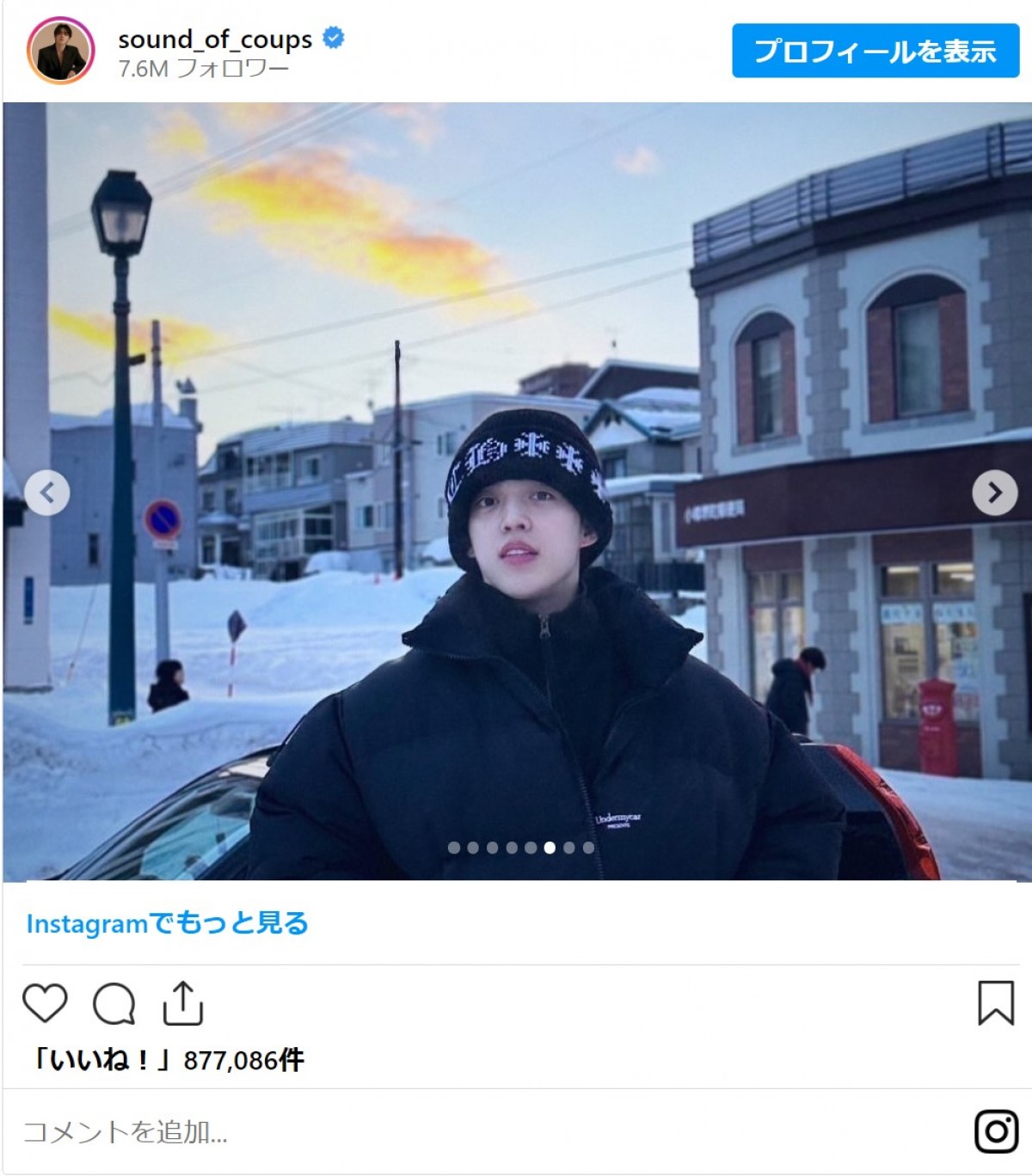1032x1176 pixels.
Task: Open the sound_of_coups profile avatar
Action: pos(60,51)
